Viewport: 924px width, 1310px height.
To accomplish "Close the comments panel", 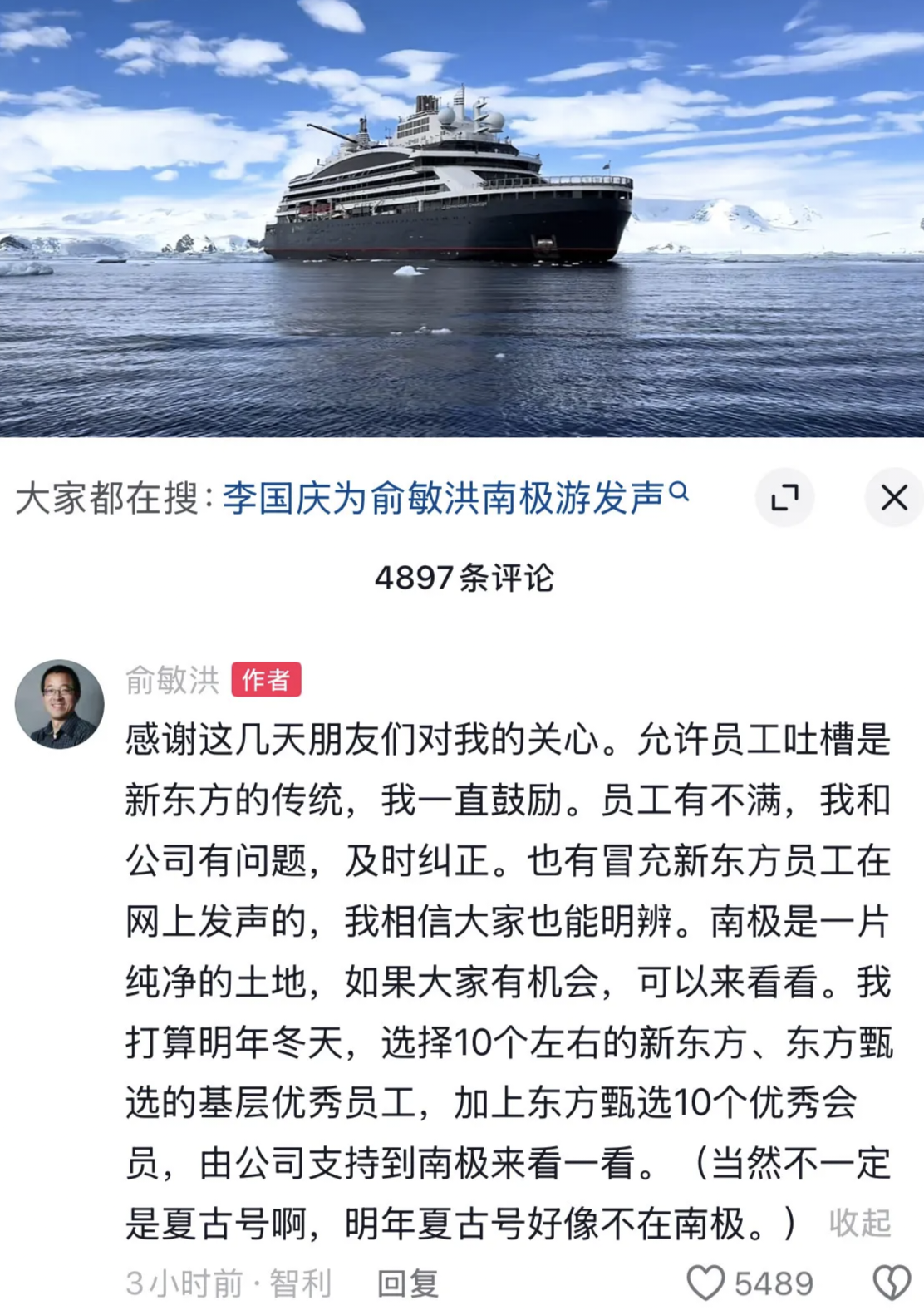I will coord(894,498).
